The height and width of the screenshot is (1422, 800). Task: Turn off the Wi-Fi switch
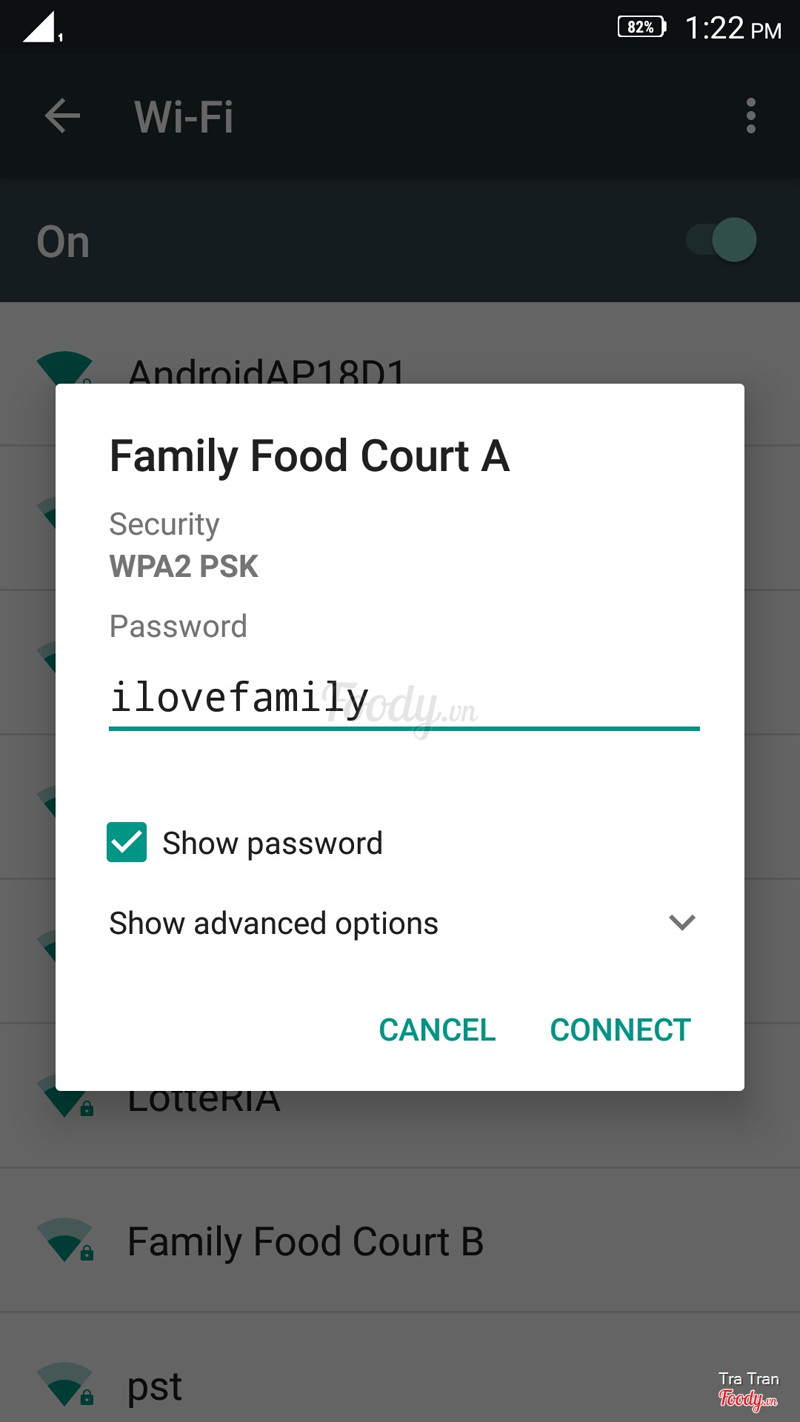722,241
